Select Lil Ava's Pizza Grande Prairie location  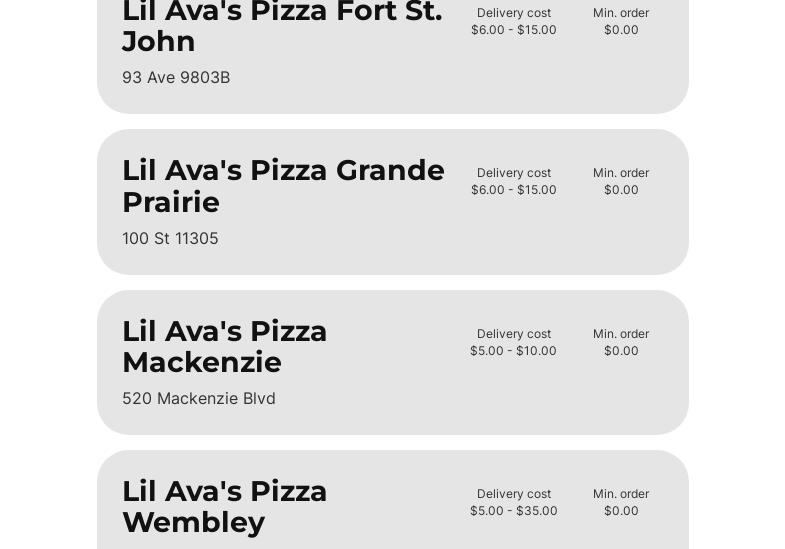[283, 186]
